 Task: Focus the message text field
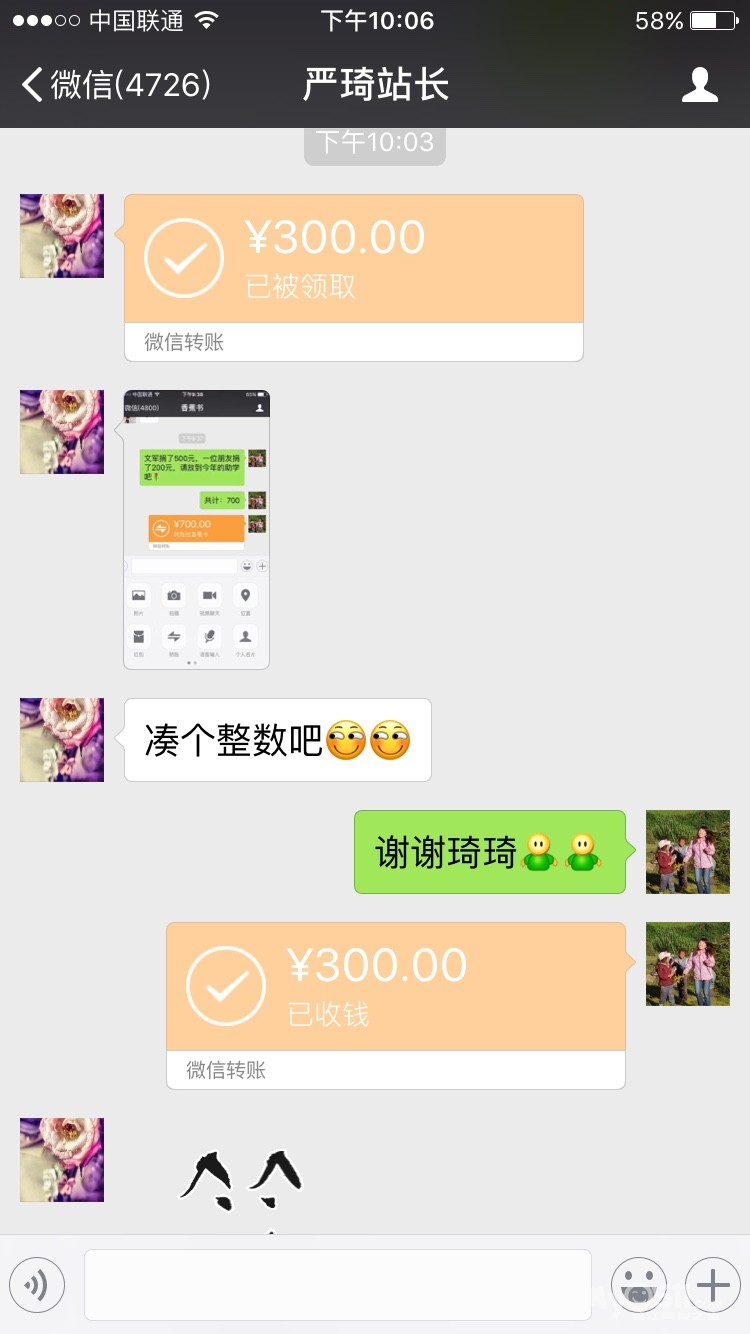pos(338,1285)
